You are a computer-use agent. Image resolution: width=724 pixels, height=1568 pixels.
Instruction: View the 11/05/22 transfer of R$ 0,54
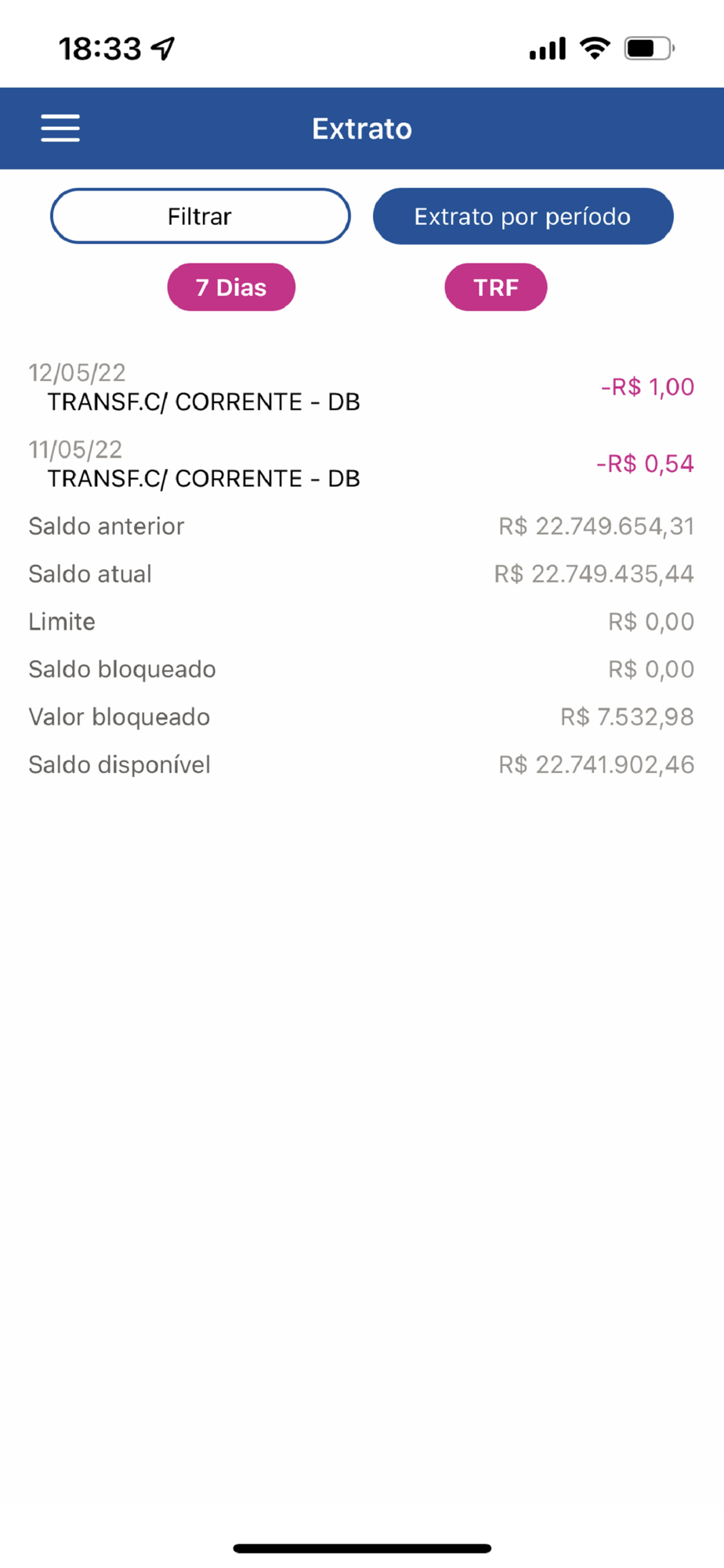pos(360,465)
